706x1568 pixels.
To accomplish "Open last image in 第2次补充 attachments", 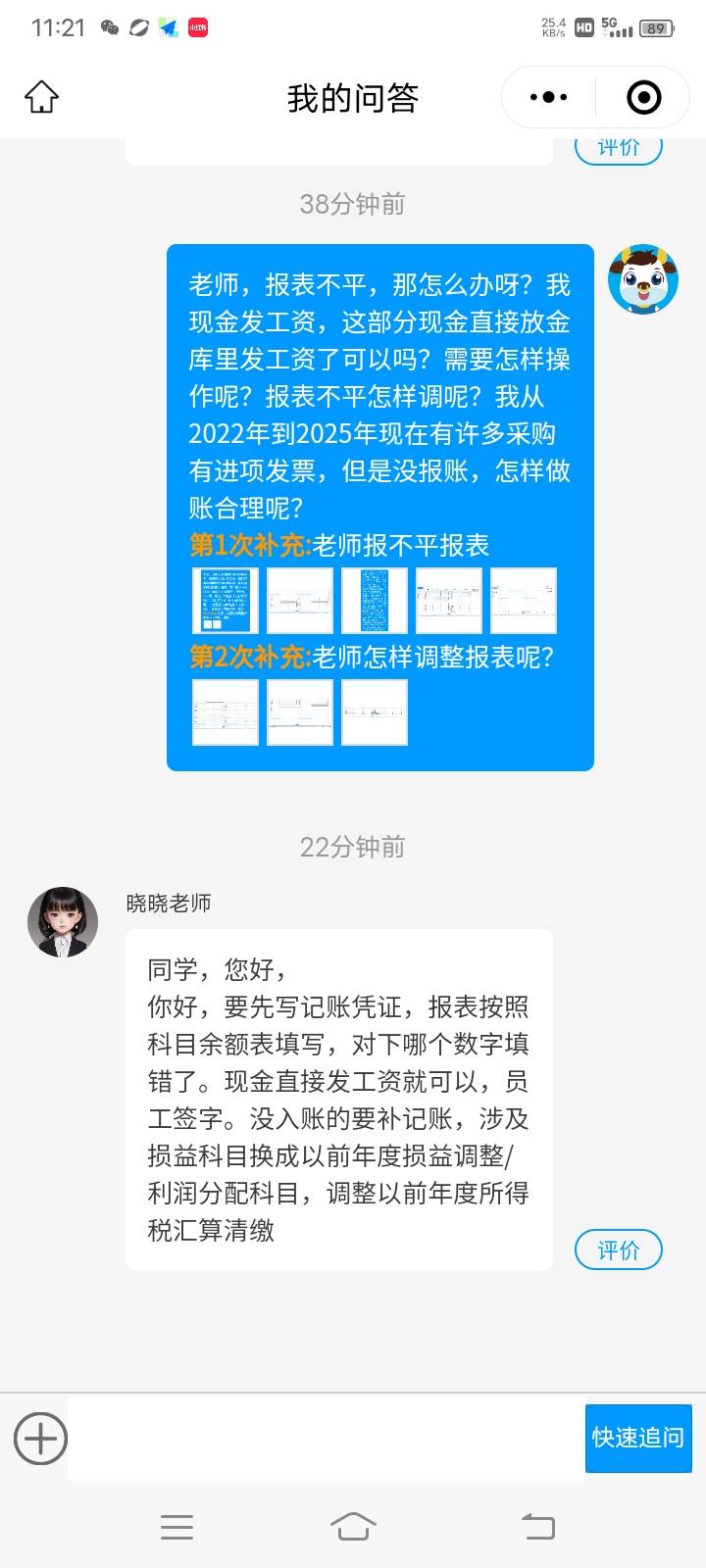I will [375, 712].
